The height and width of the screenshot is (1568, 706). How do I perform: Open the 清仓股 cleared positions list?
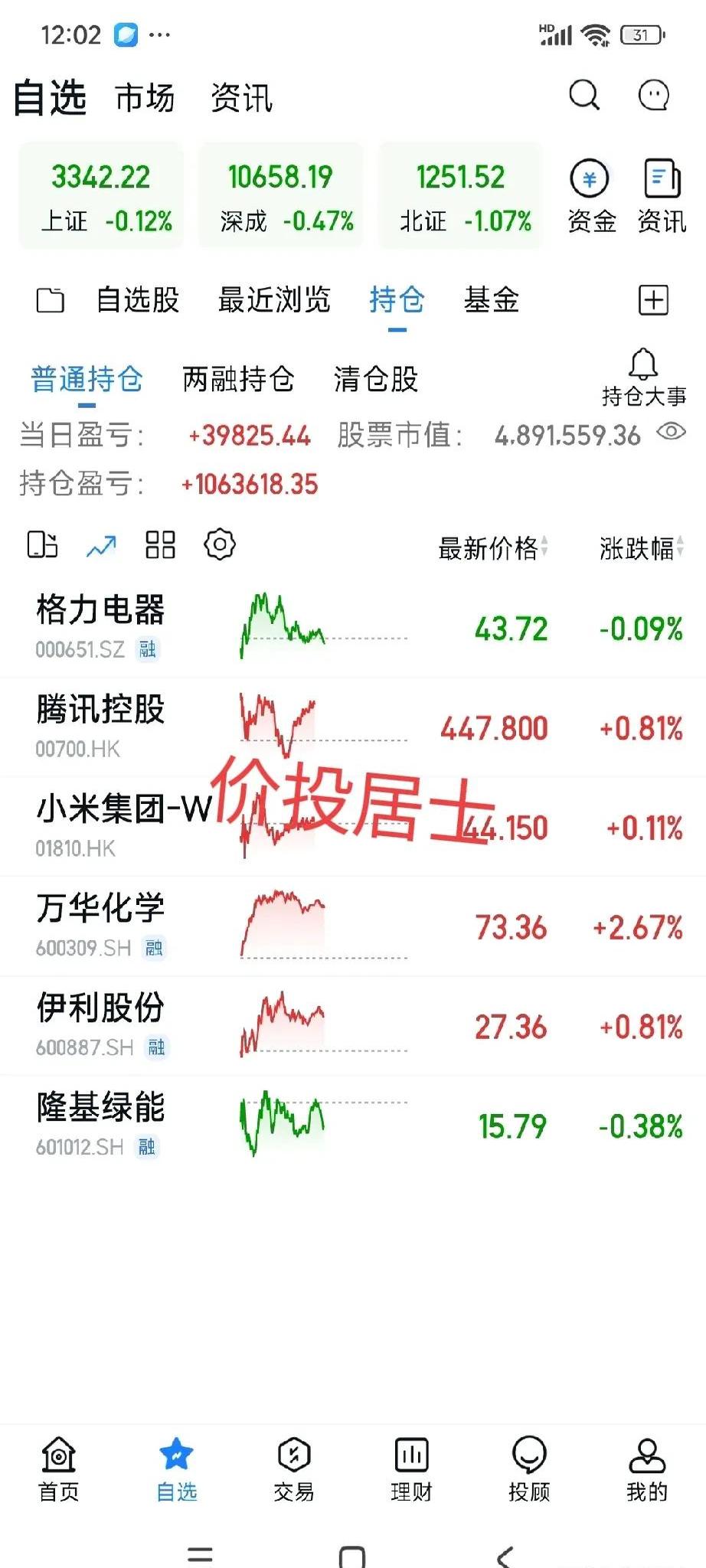[x=376, y=380]
